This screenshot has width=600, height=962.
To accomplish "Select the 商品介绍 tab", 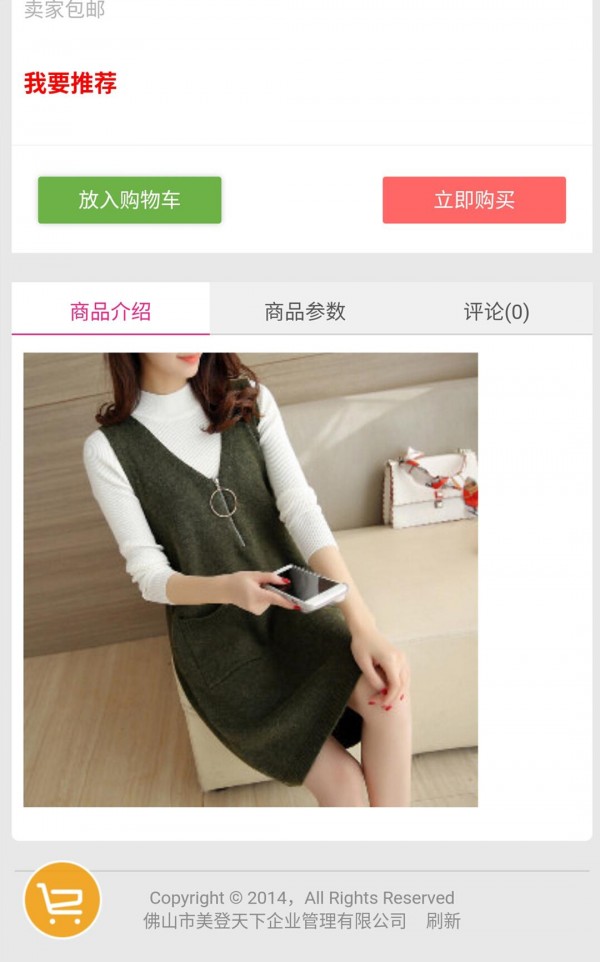I will point(110,311).
